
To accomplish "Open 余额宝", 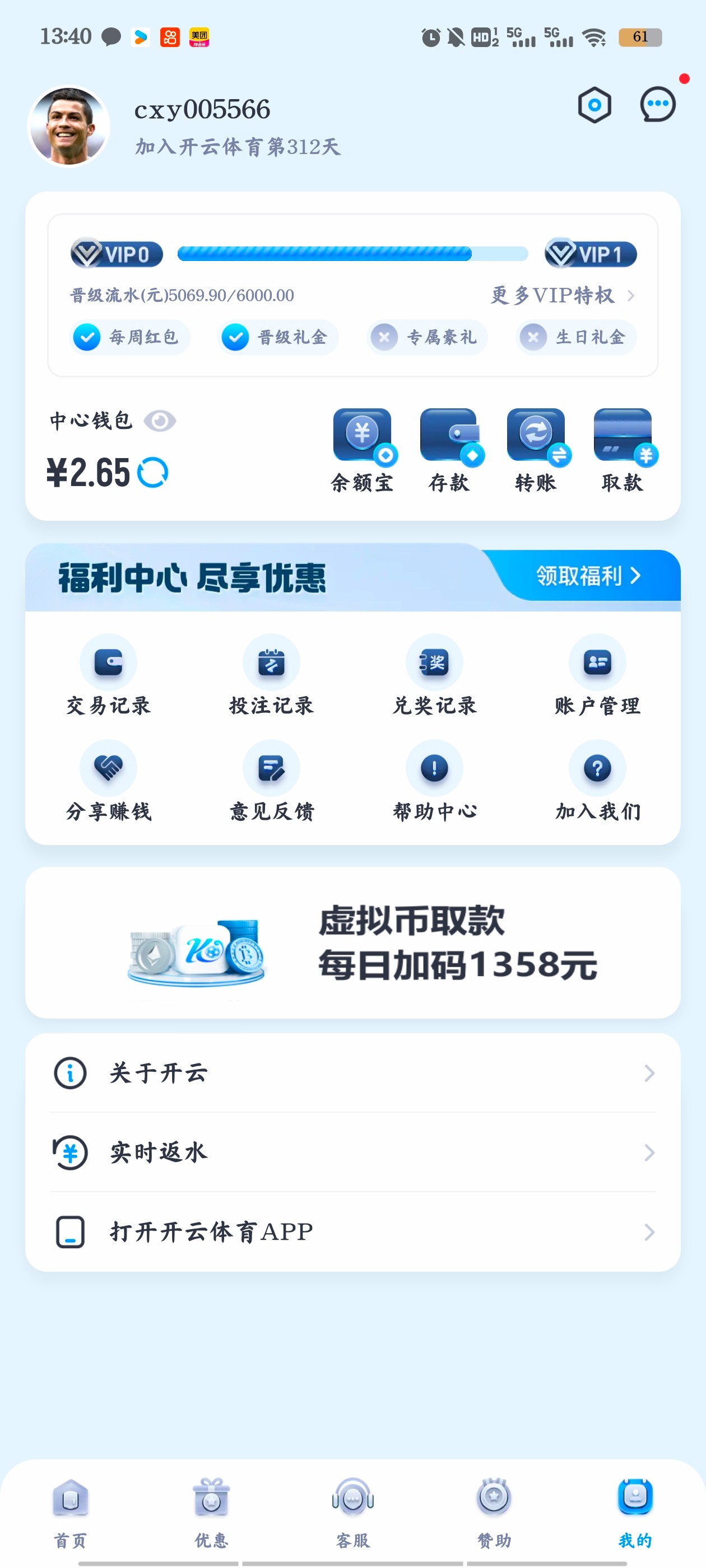I will click(363, 450).
